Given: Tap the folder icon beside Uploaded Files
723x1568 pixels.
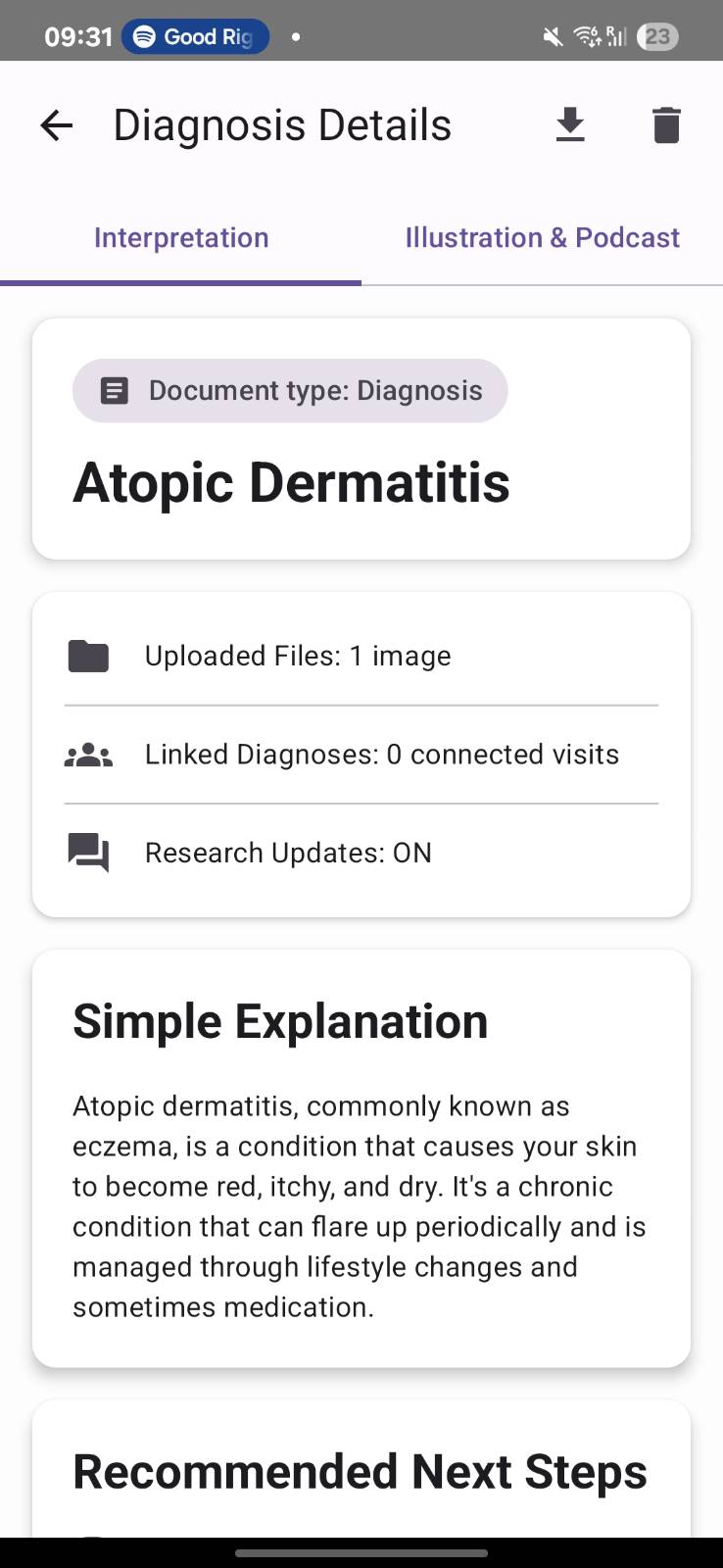Looking at the screenshot, I should point(87,656).
